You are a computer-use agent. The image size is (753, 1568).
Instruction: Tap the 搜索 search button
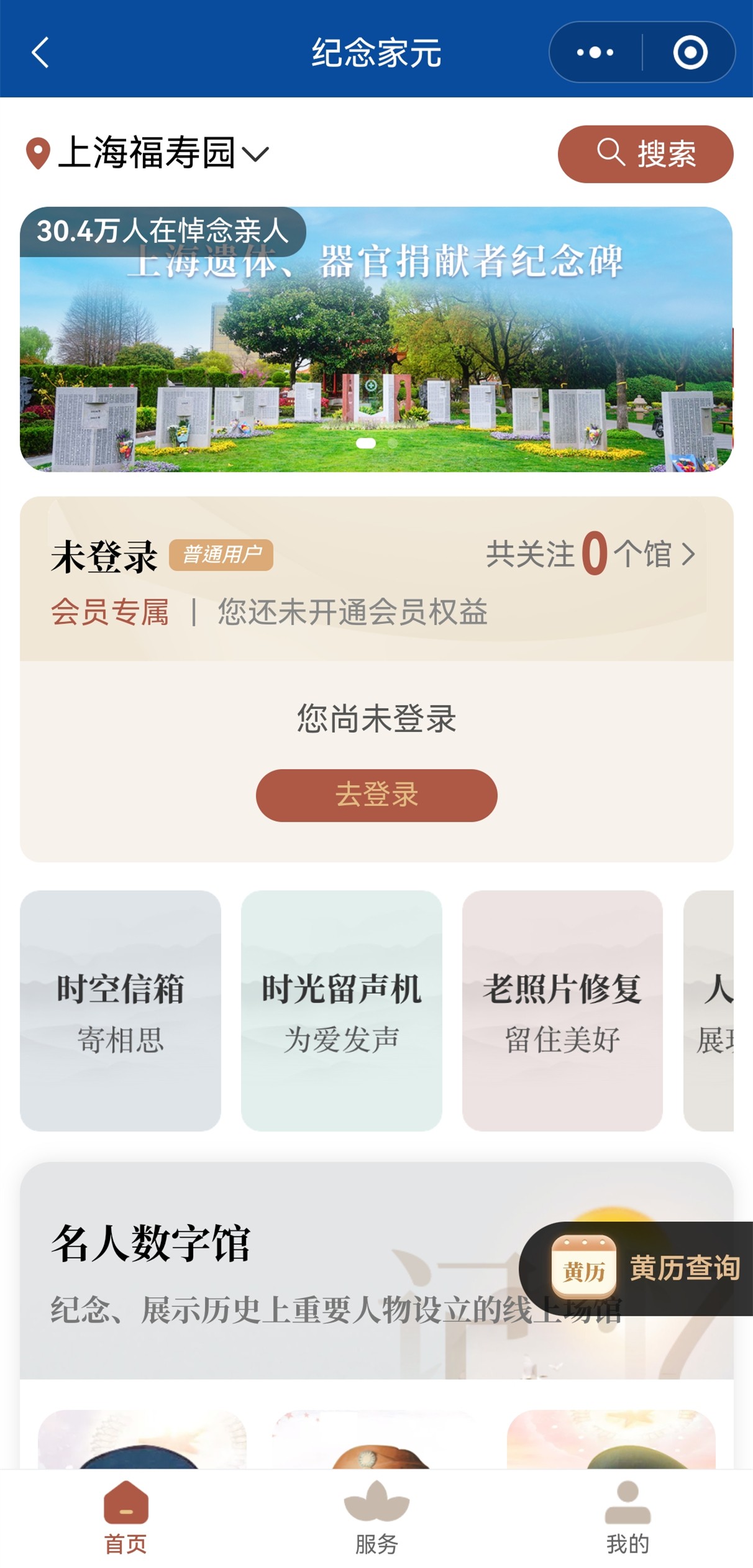(645, 154)
